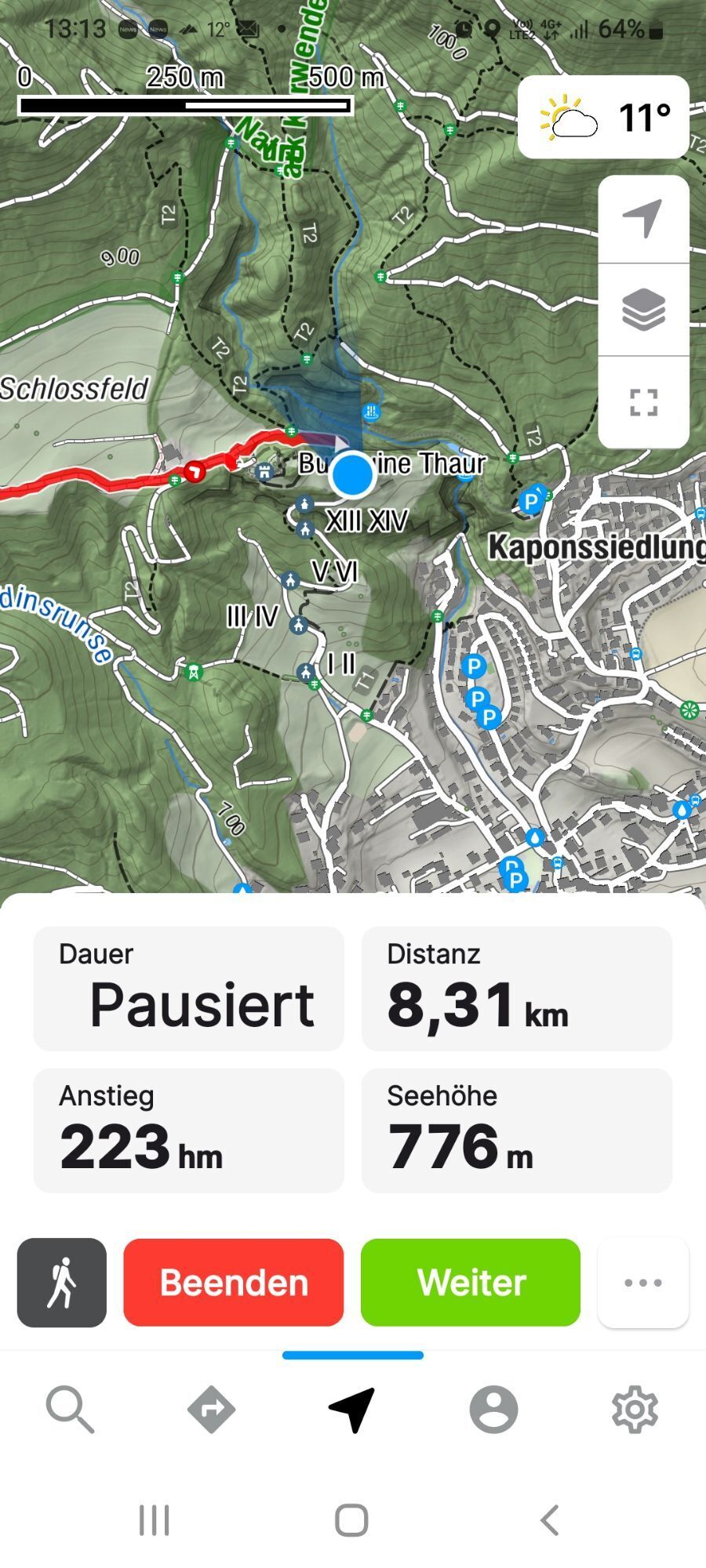Open recent apps from navigation bar
The width and height of the screenshot is (706, 1568).
[155, 1520]
